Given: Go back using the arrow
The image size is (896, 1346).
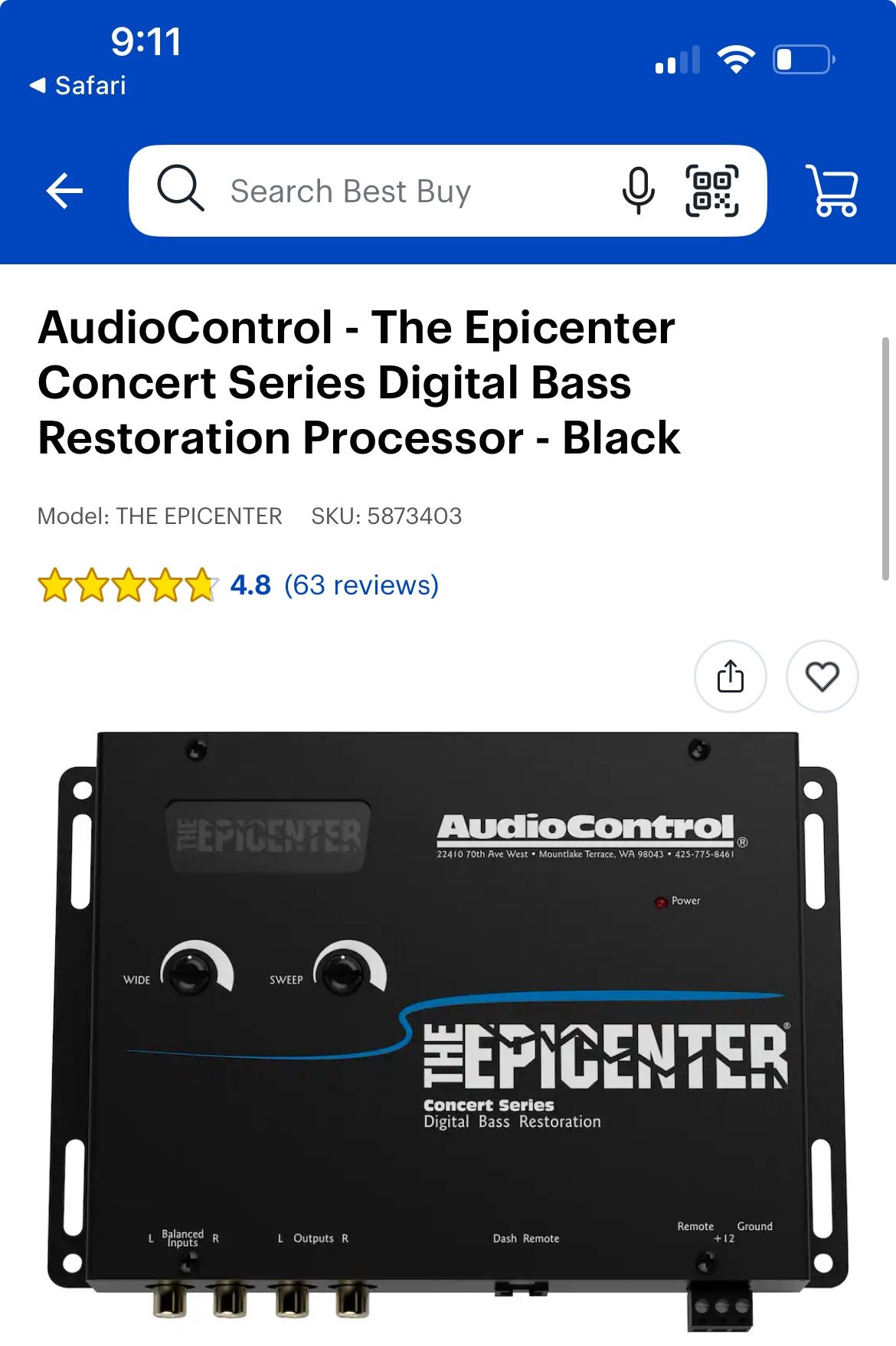Looking at the screenshot, I should tap(64, 191).
